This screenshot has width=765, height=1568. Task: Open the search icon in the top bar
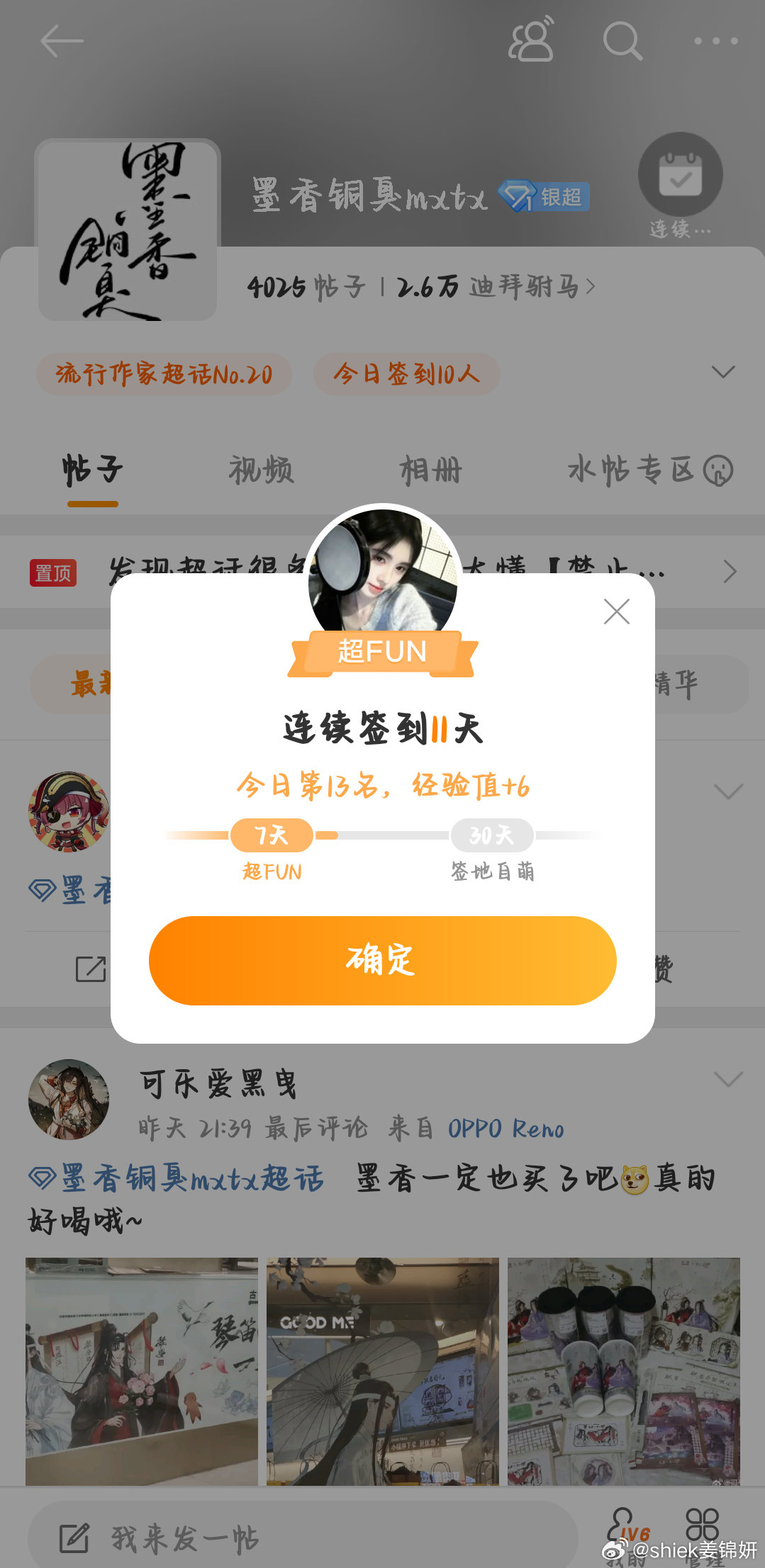pyautogui.click(x=622, y=41)
